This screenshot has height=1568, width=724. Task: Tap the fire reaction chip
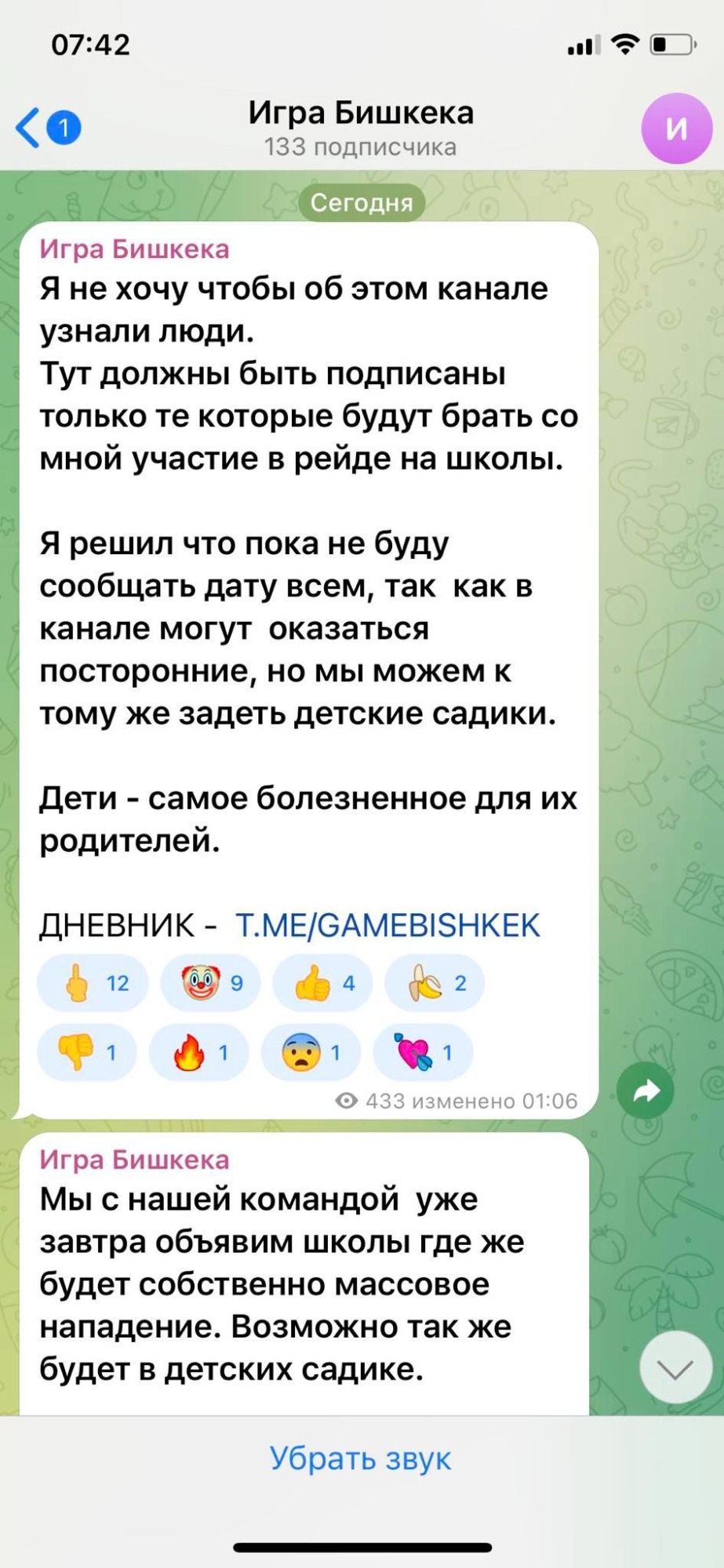point(198,1052)
